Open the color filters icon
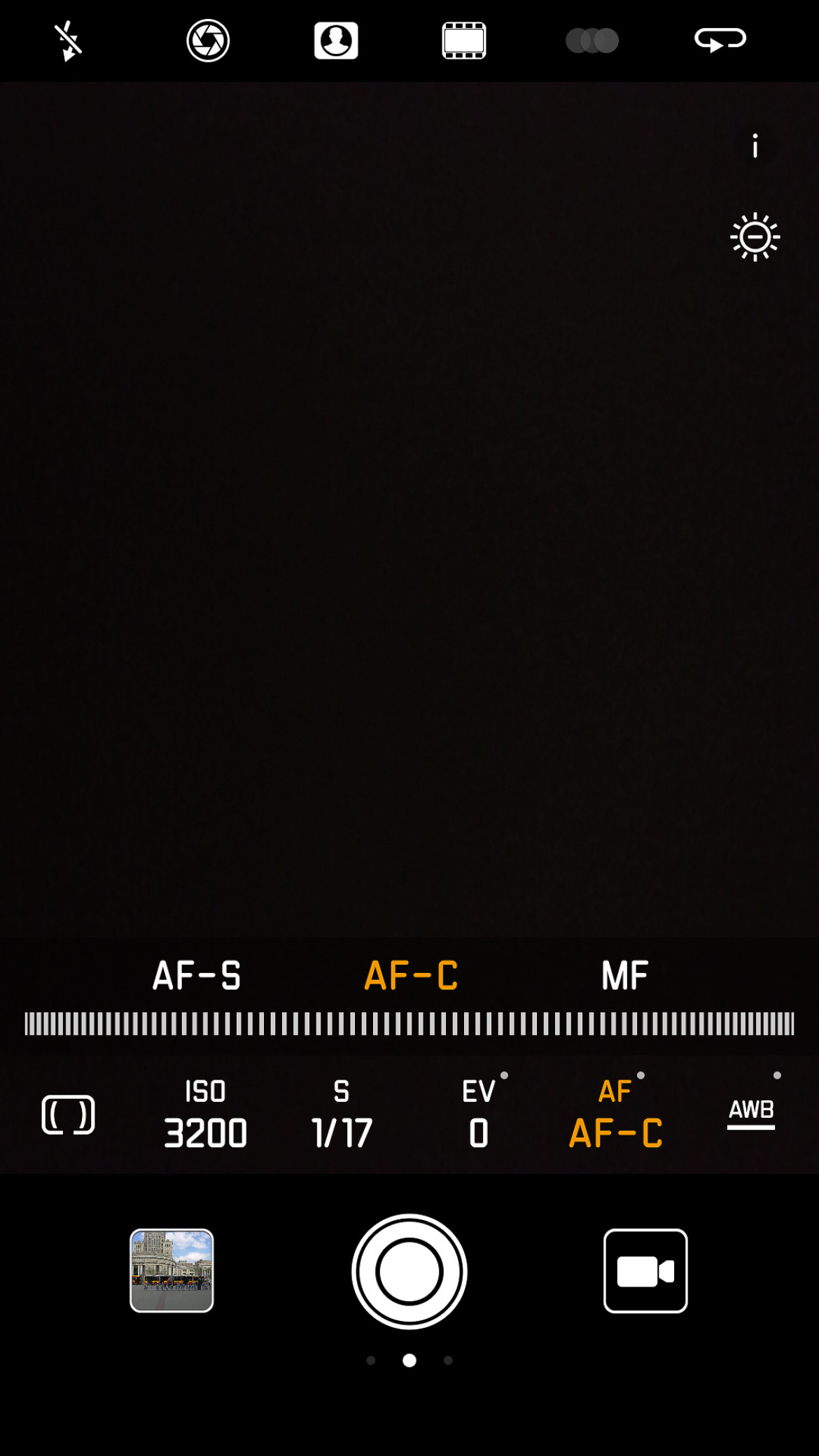The height and width of the screenshot is (1456, 819). 592,41
